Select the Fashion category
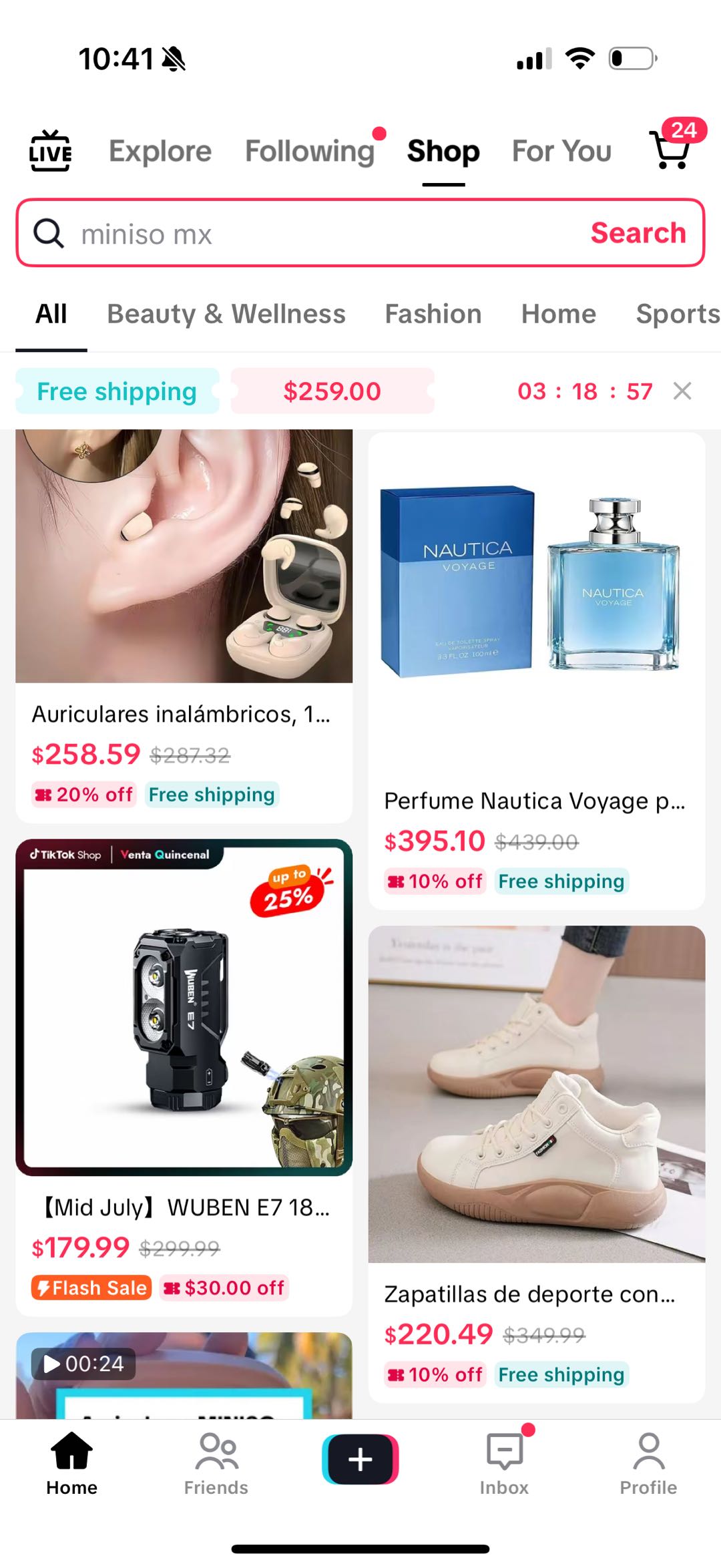 tap(433, 314)
